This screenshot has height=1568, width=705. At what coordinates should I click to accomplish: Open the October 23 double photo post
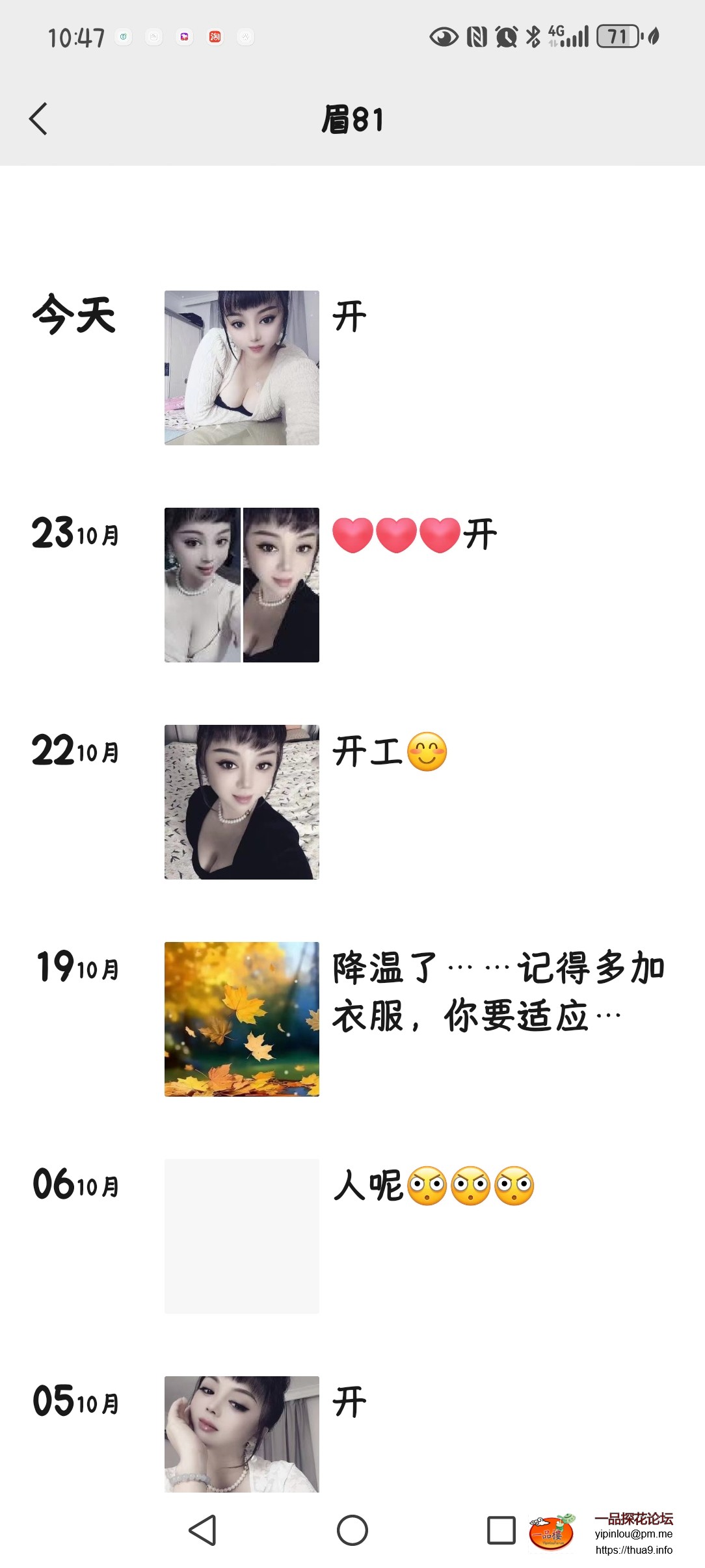coord(241,585)
